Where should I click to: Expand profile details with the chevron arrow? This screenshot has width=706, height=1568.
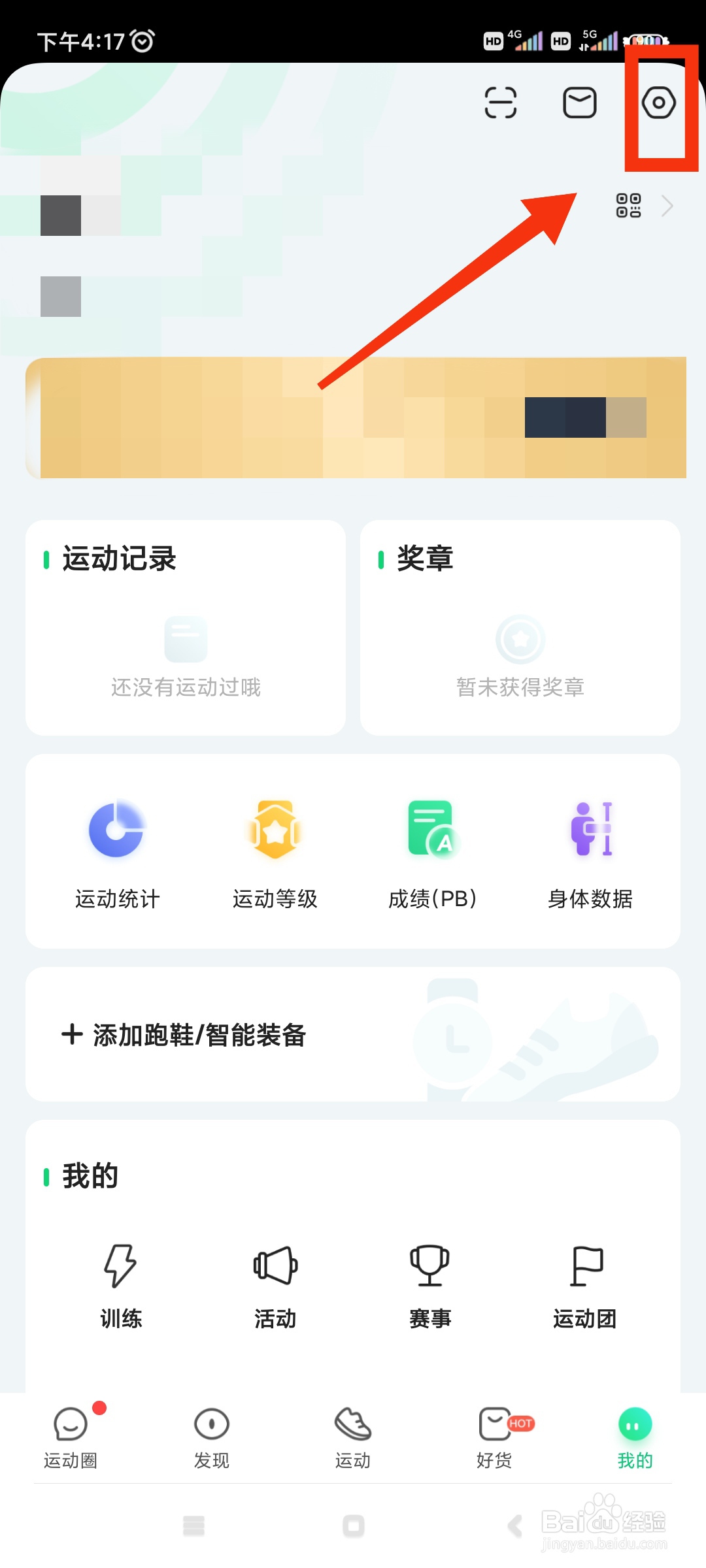click(x=668, y=206)
